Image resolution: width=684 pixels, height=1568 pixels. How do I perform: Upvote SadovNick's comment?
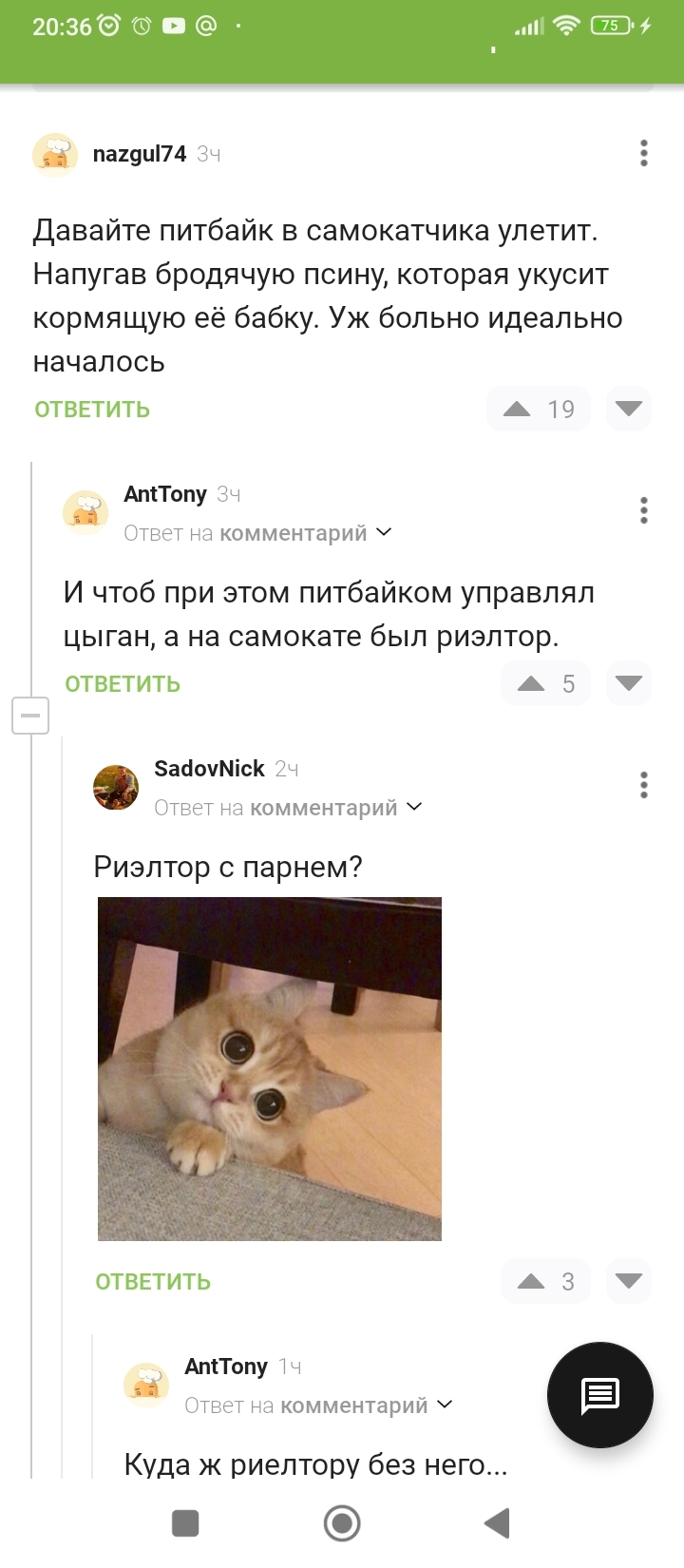coord(531,1282)
